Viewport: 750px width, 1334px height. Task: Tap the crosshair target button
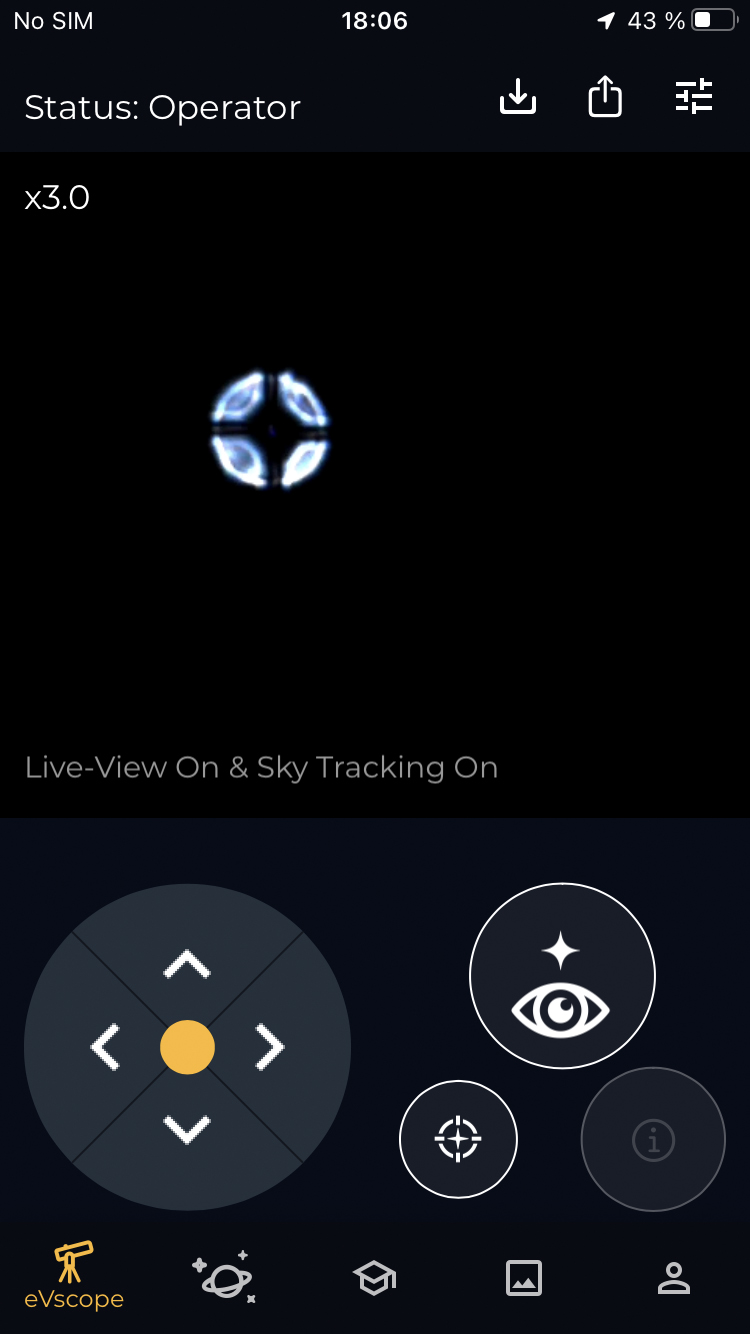pos(458,1139)
